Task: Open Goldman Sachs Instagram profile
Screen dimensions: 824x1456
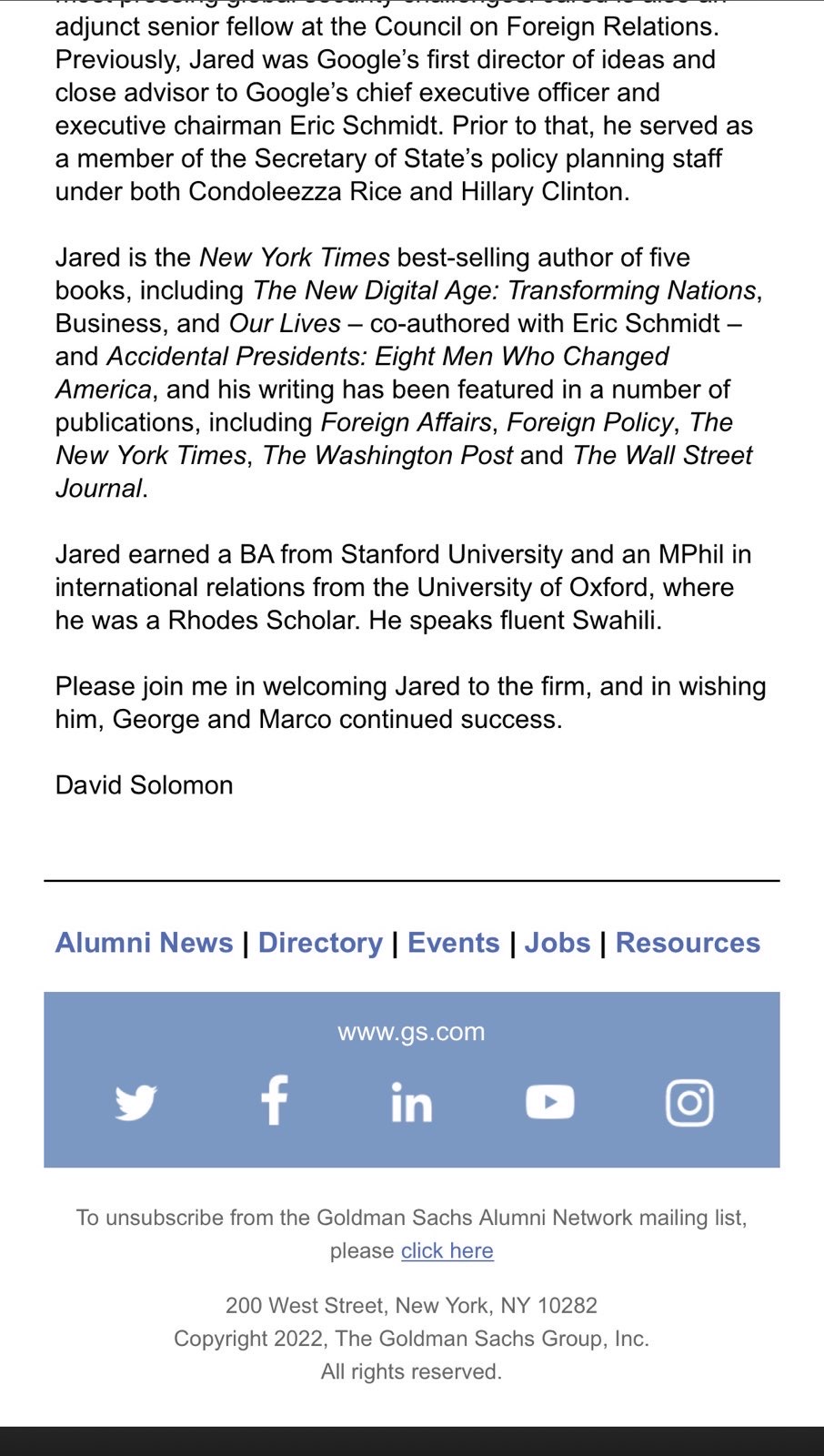Action: pos(689,1103)
